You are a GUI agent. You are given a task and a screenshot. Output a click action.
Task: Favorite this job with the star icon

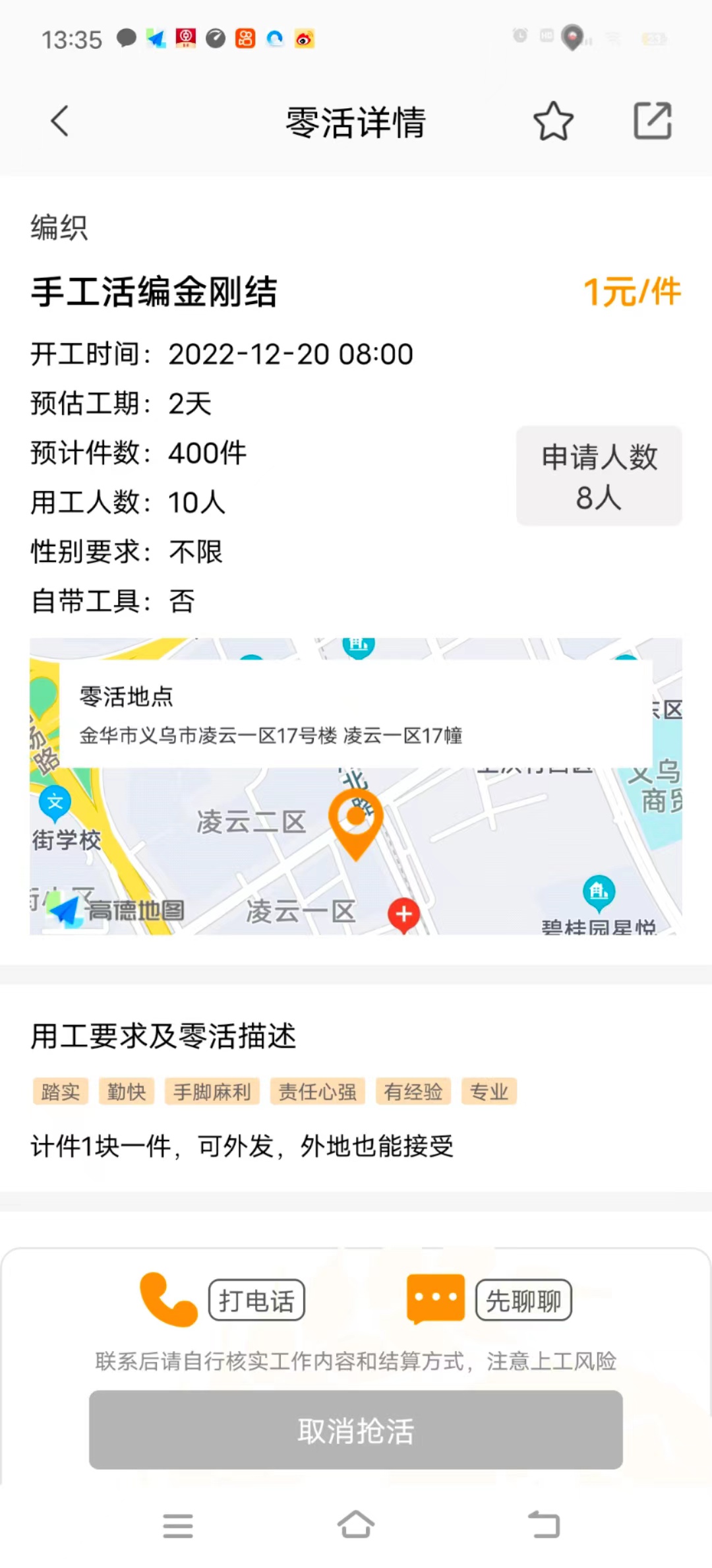point(553,121)
